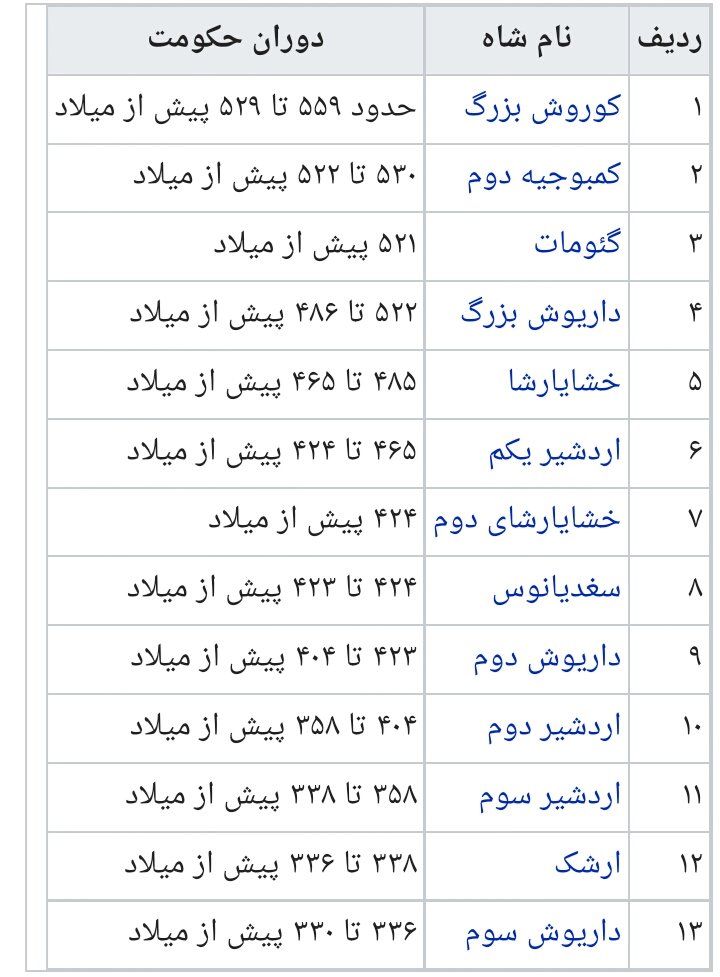Open the کوروش بزرگ link

tap(542, 108)
